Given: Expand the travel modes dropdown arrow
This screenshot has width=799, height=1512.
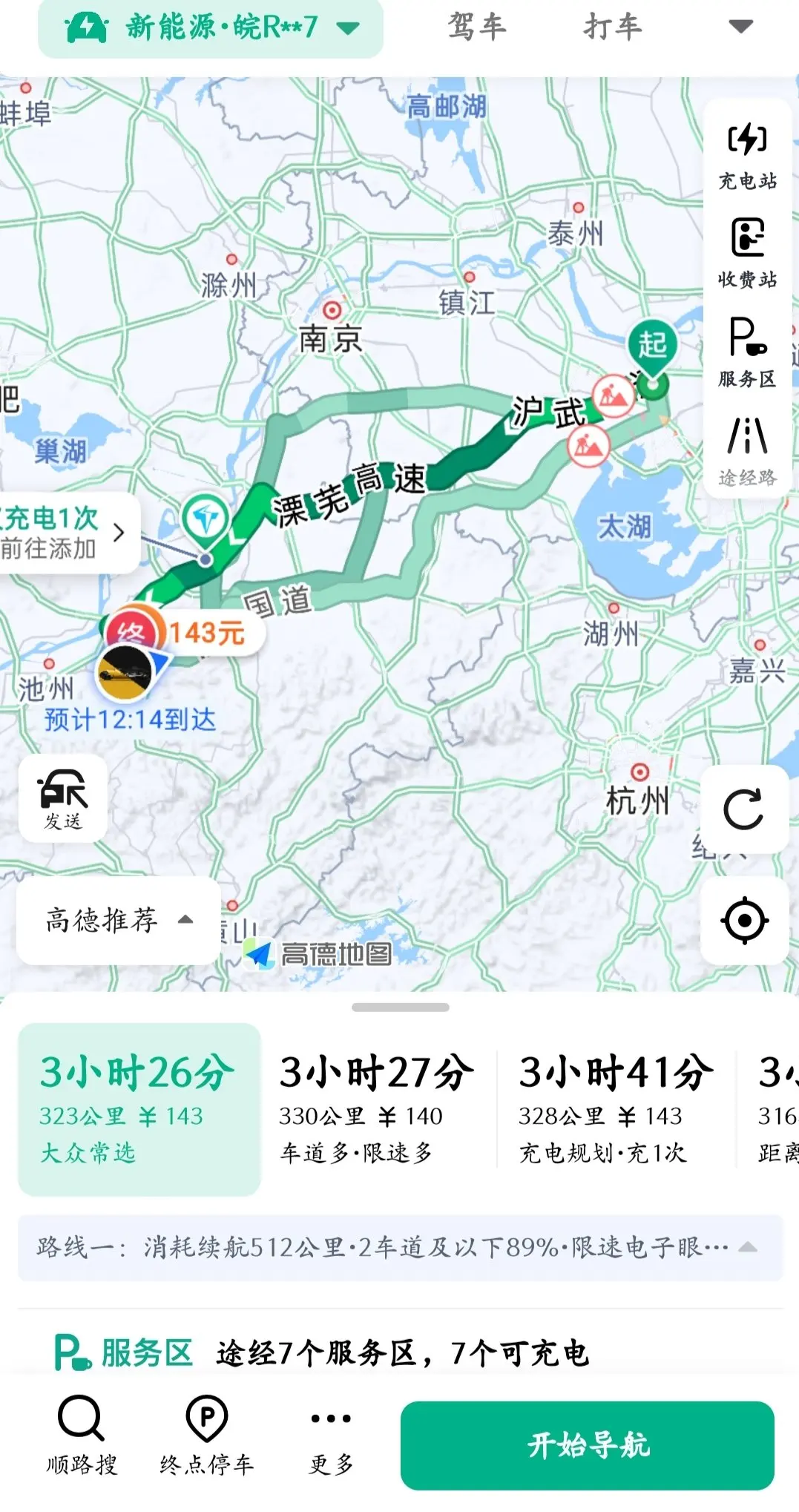Looking at the screenshot, I should pyautogui.click(x=740, y=27).
